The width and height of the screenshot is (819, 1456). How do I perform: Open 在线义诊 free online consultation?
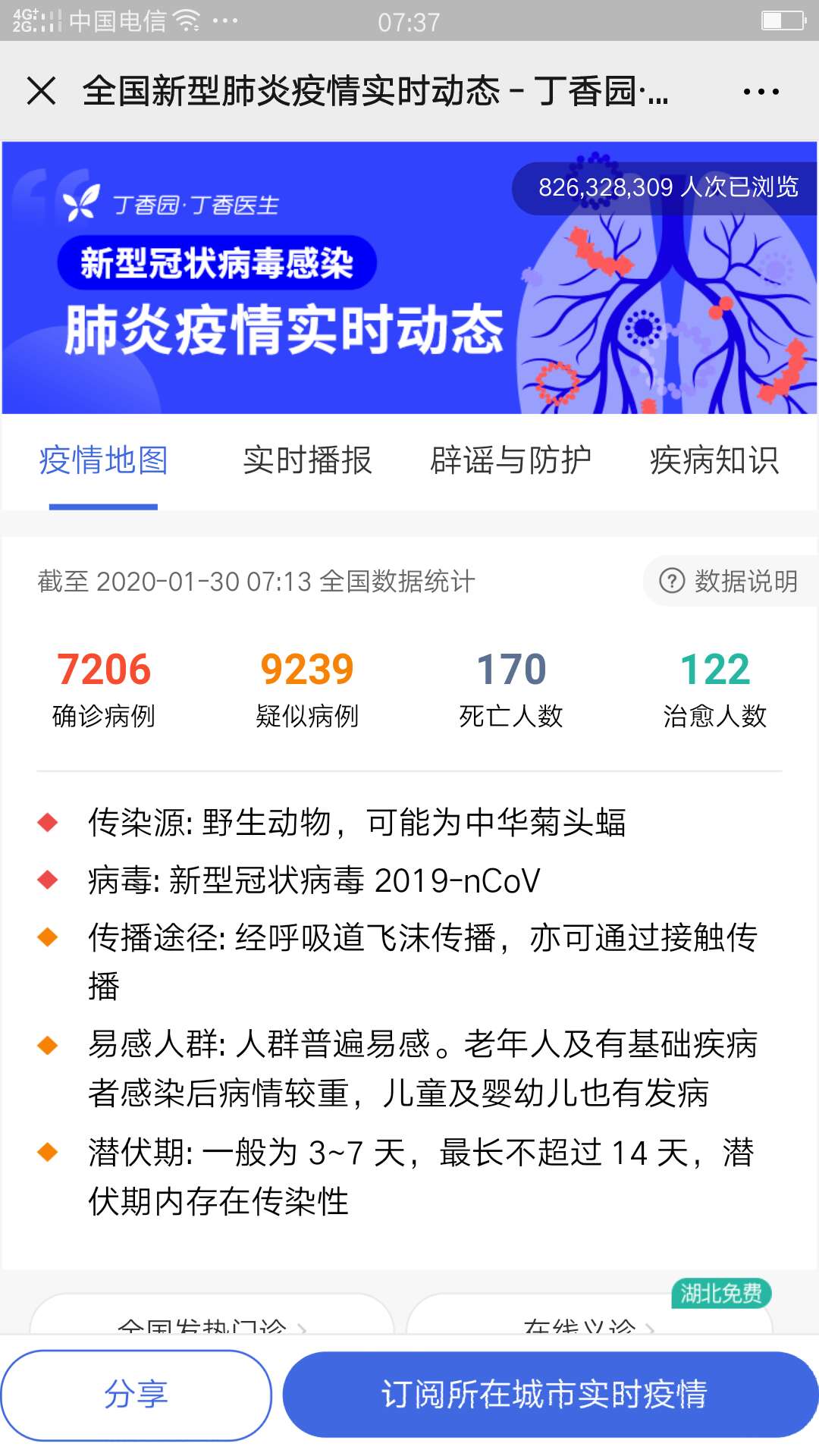[x=589, y=1316]
